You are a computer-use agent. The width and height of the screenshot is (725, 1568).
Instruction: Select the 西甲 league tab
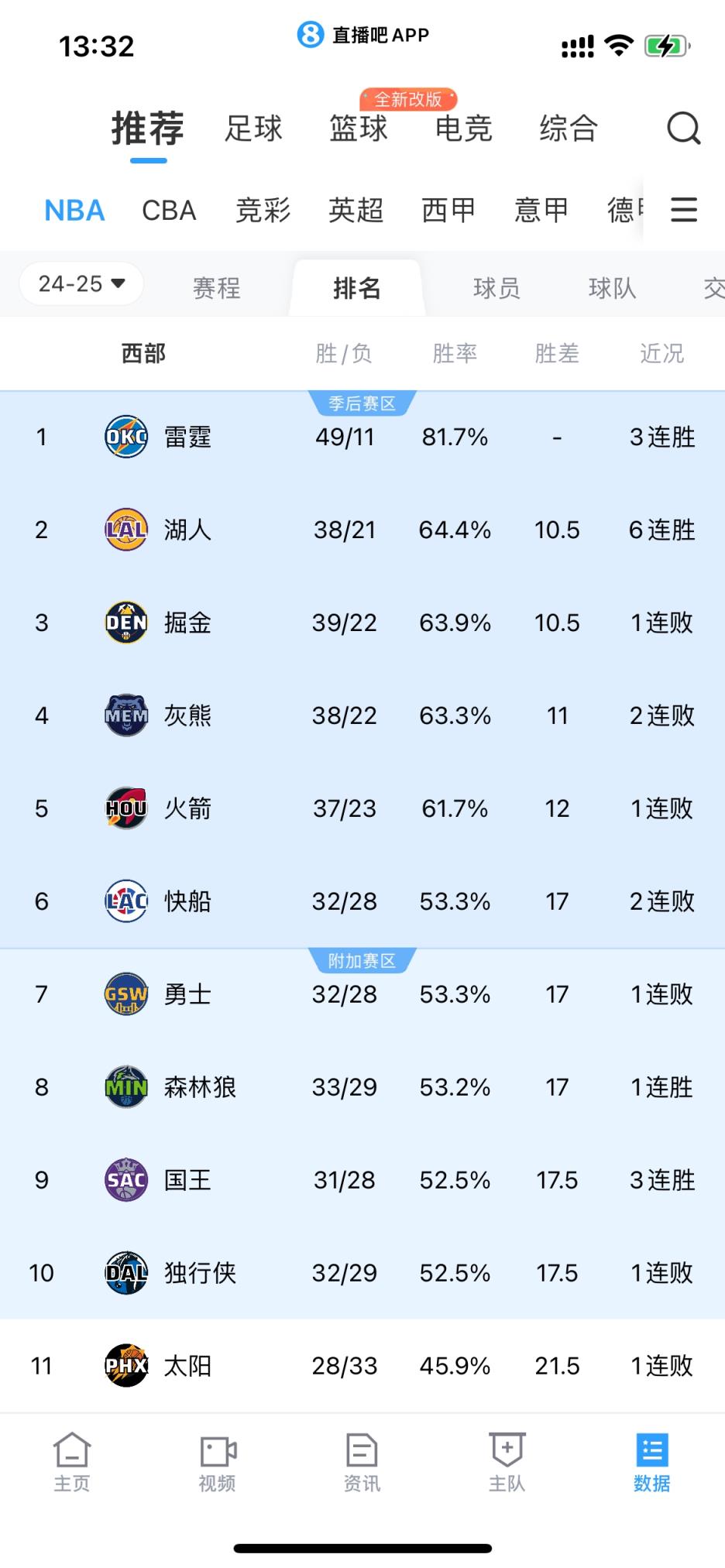448,210
